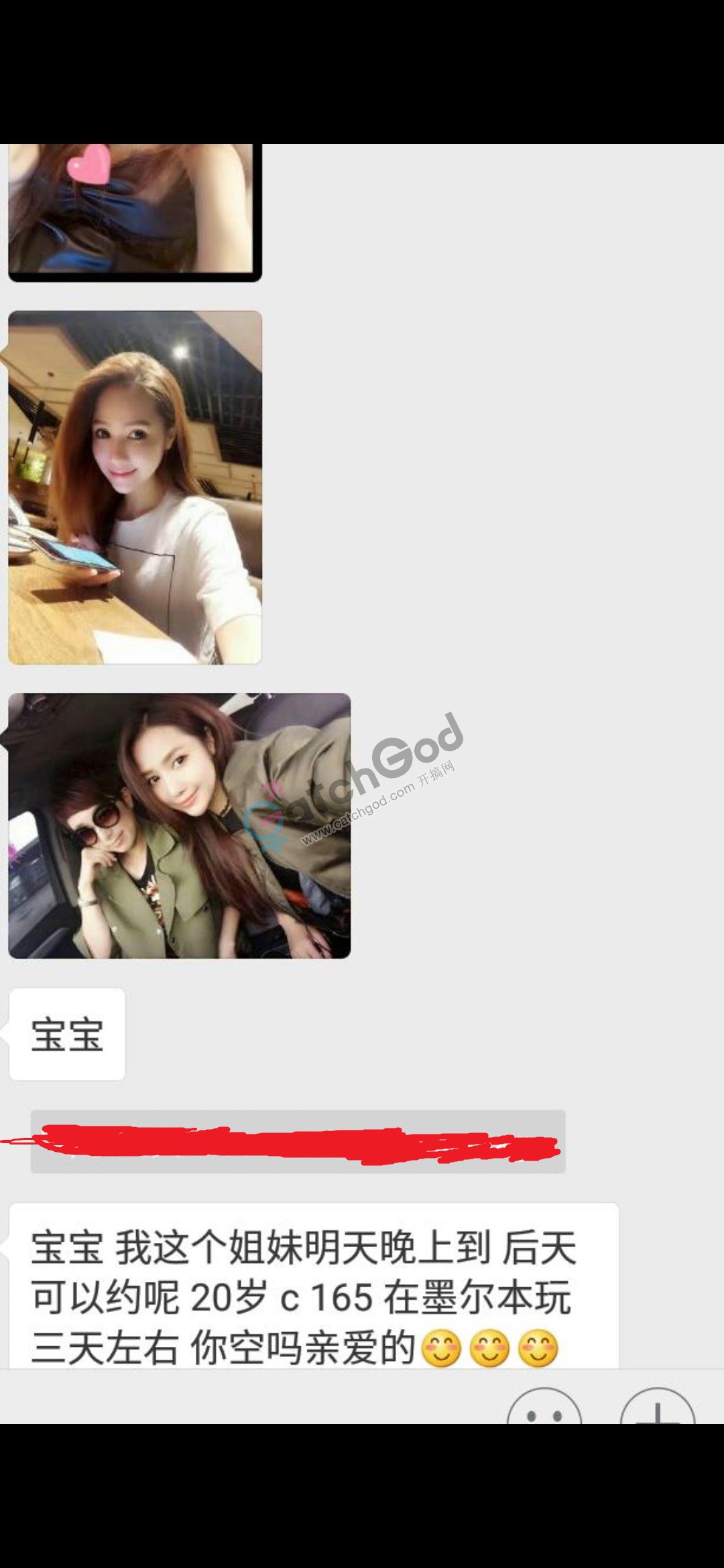
Task: Open the top photo with pink heart
Action: pos(134,211)
